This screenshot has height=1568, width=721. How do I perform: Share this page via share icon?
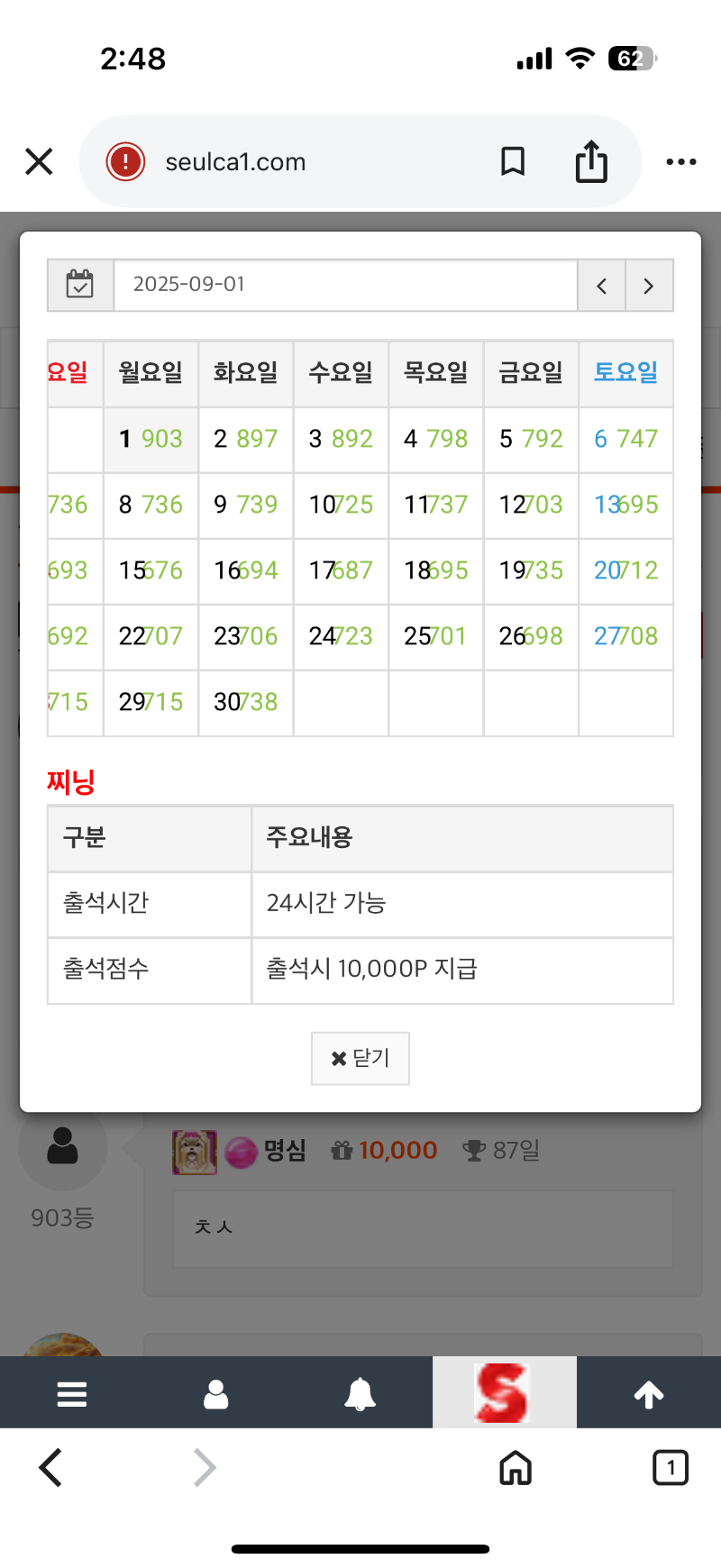pos(591,161)
